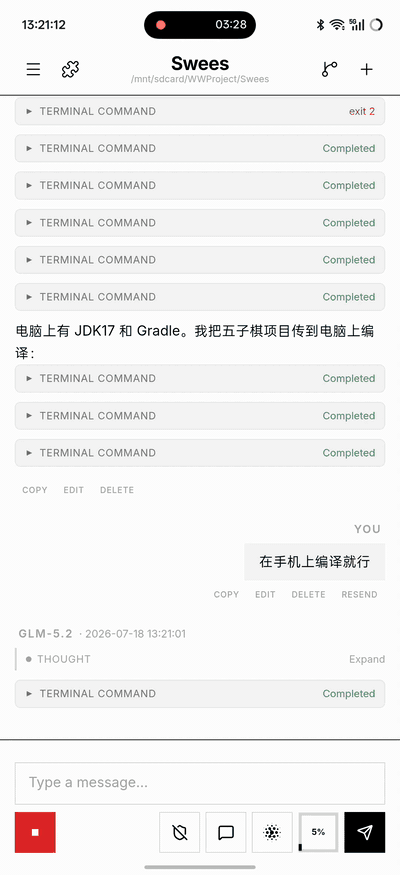Open the git branch icon
The image size is (400, 875).
point(330,69)
